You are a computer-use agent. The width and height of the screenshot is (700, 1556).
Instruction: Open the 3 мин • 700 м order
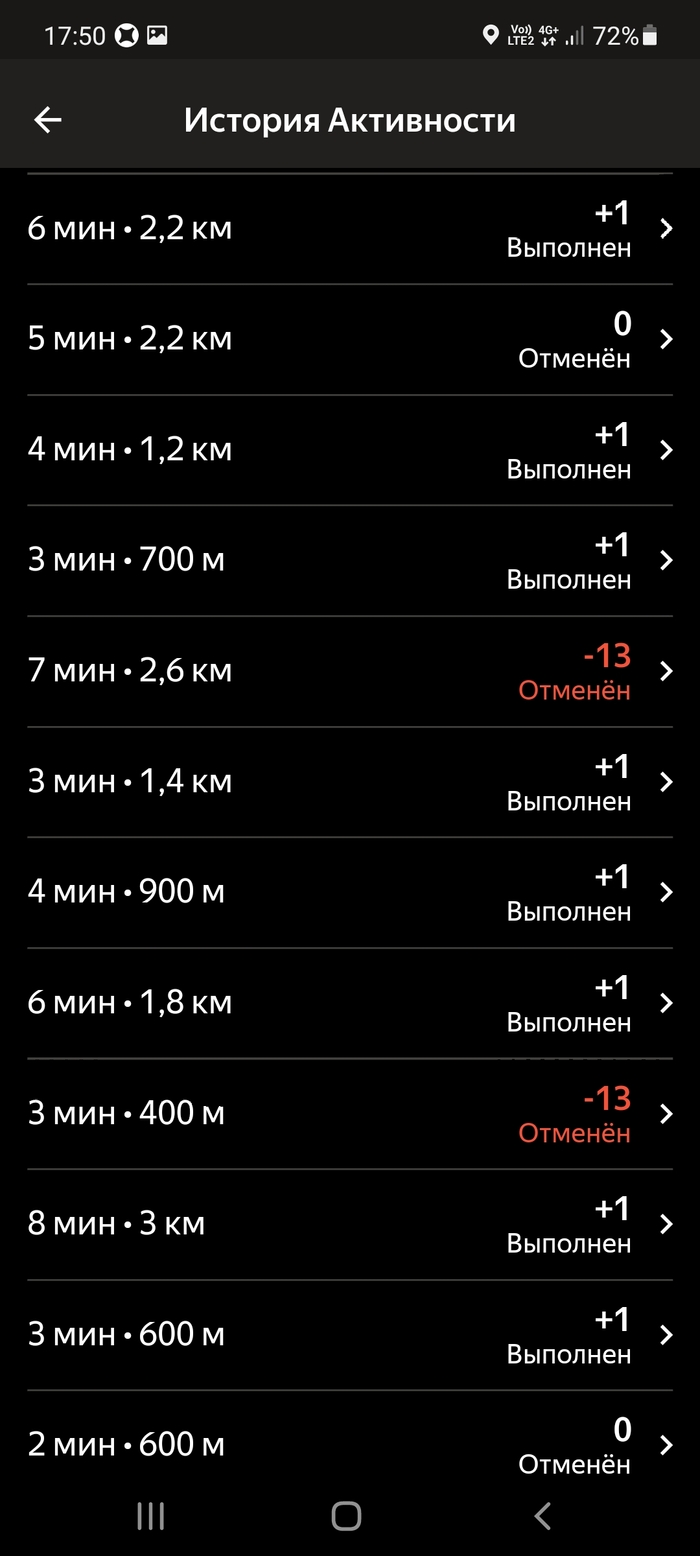coord(350,561)
